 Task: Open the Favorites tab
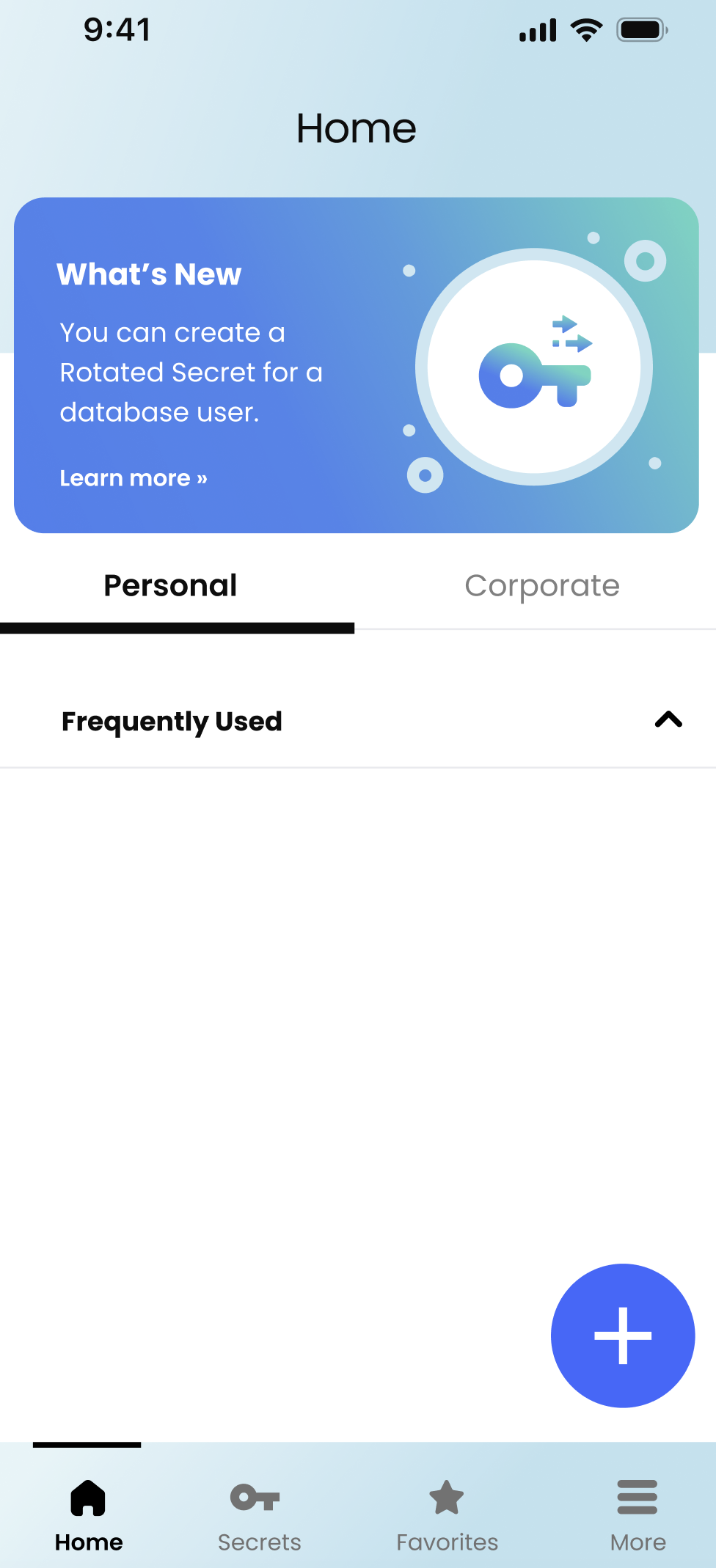click(x=447, y=1514)
